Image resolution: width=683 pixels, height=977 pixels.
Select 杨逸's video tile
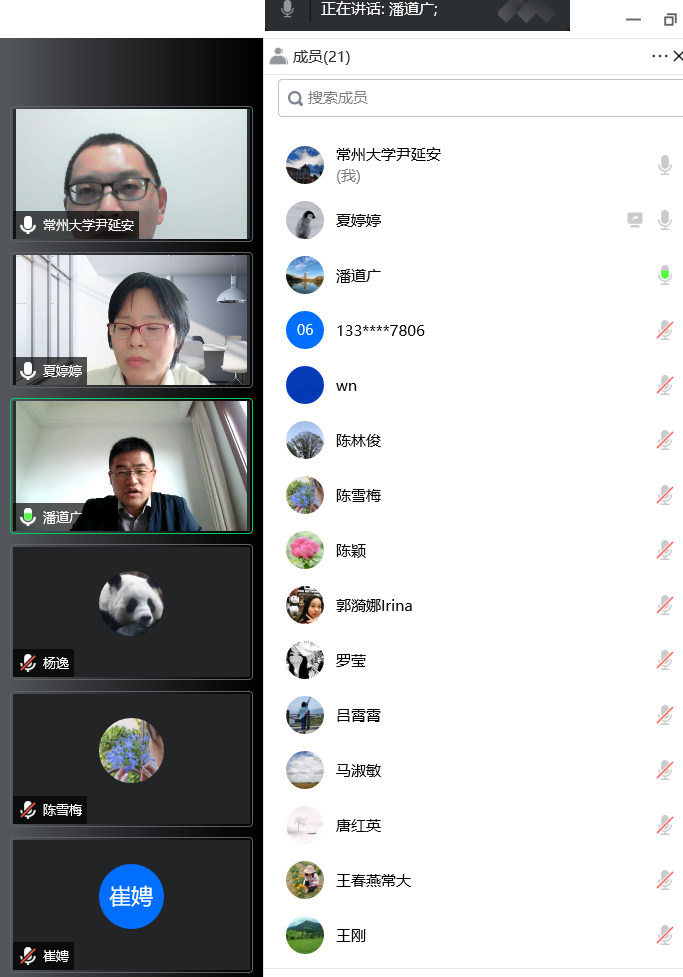pyautogui.click(x=132, y=611)
